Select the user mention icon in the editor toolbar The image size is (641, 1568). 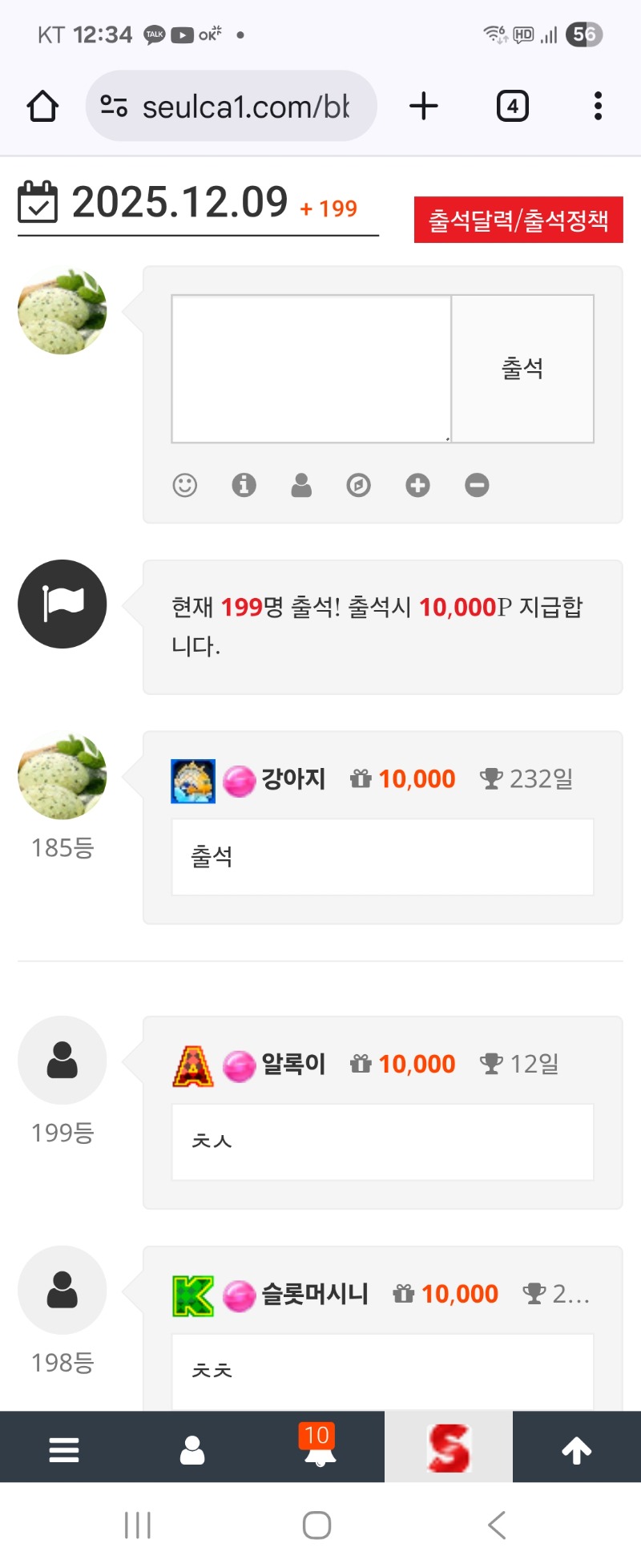coord(301,485)
